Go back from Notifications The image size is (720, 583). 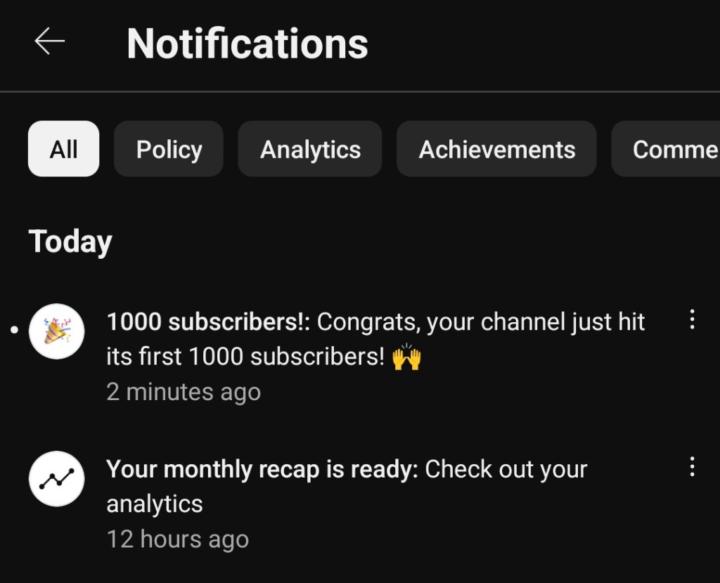(49, 42)
